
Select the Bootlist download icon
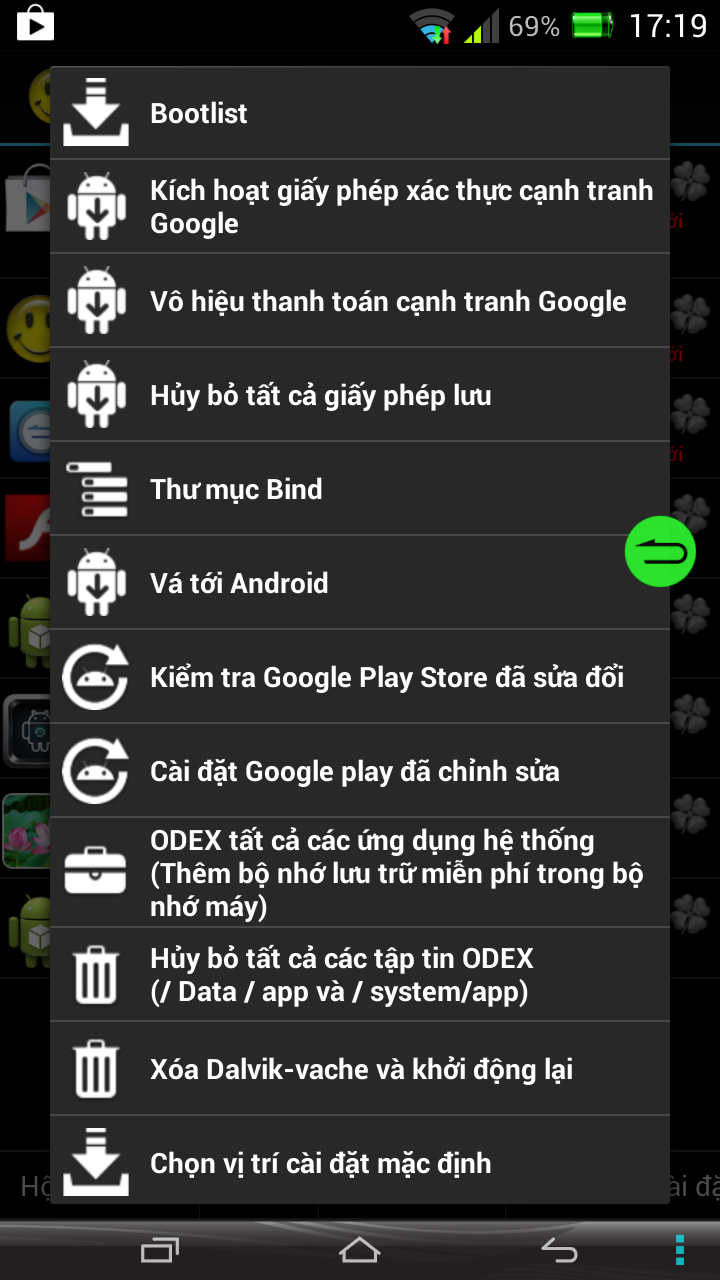click(x=95, y=112)
